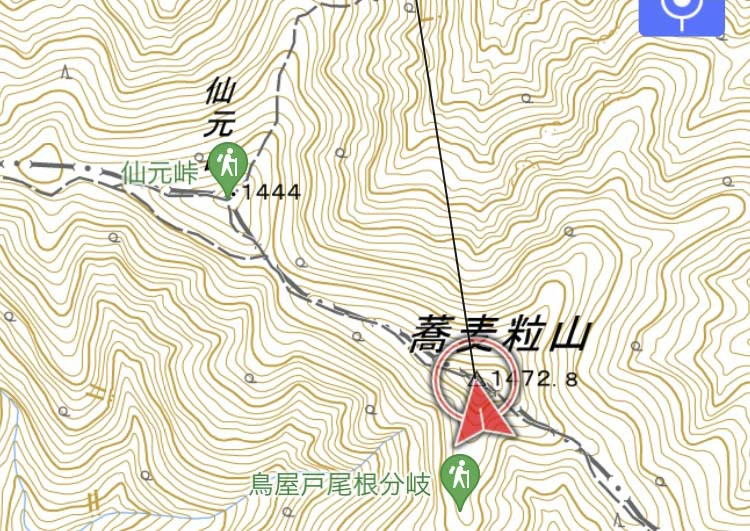Tap the location pin button

(681, 14)
